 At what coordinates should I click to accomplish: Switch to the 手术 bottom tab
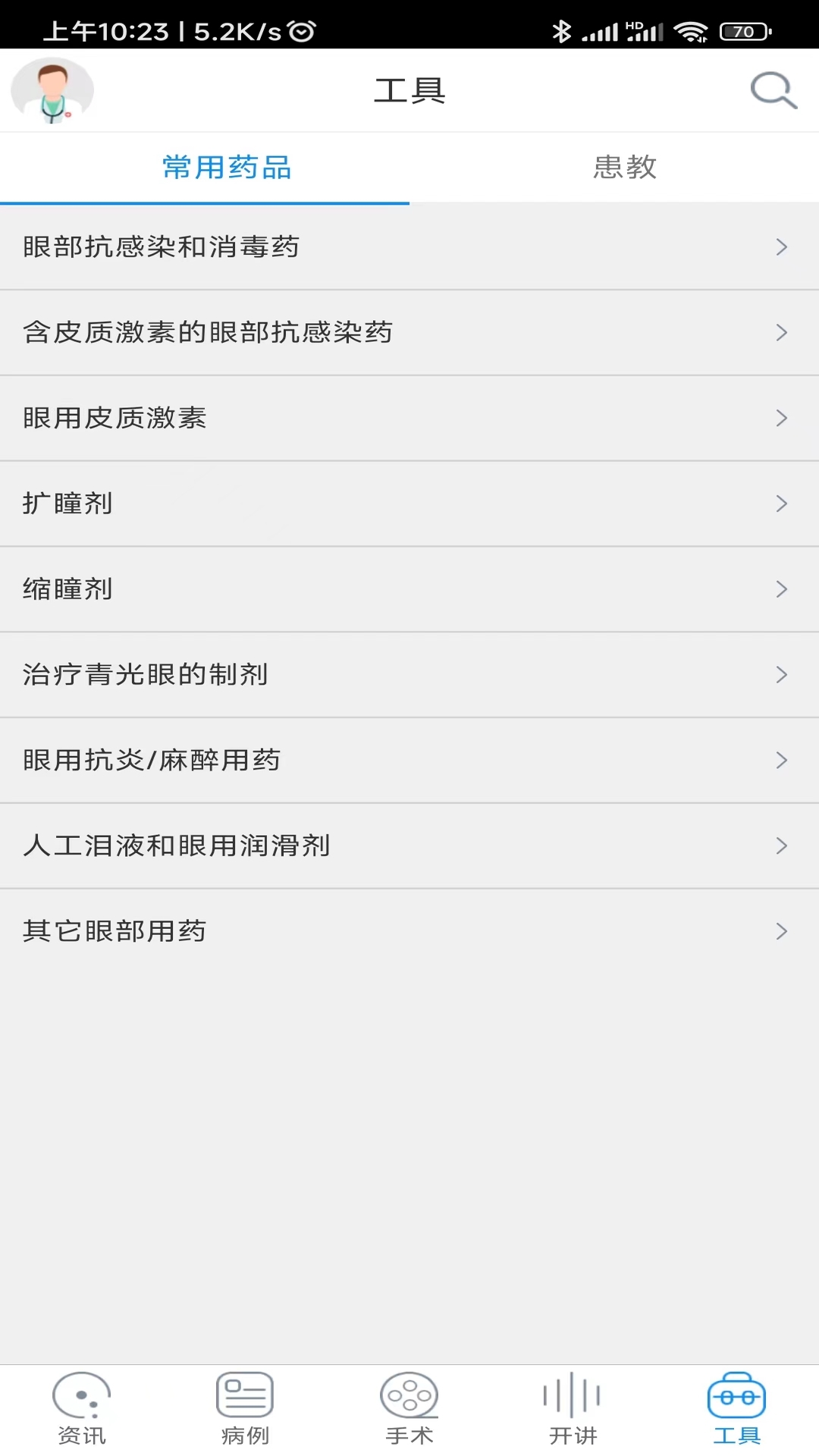409,1409
